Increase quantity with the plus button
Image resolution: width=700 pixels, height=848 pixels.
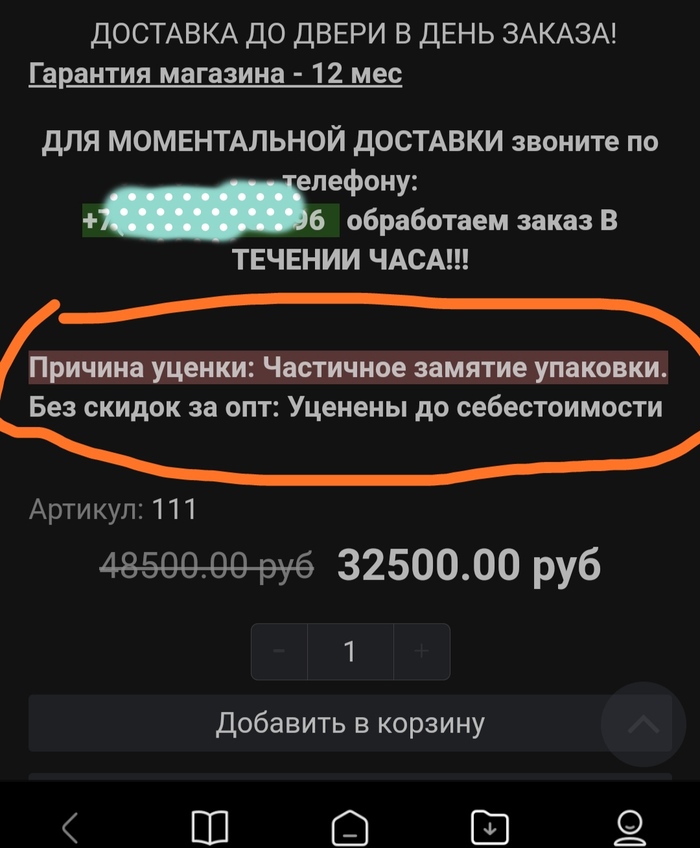point(421,652)
